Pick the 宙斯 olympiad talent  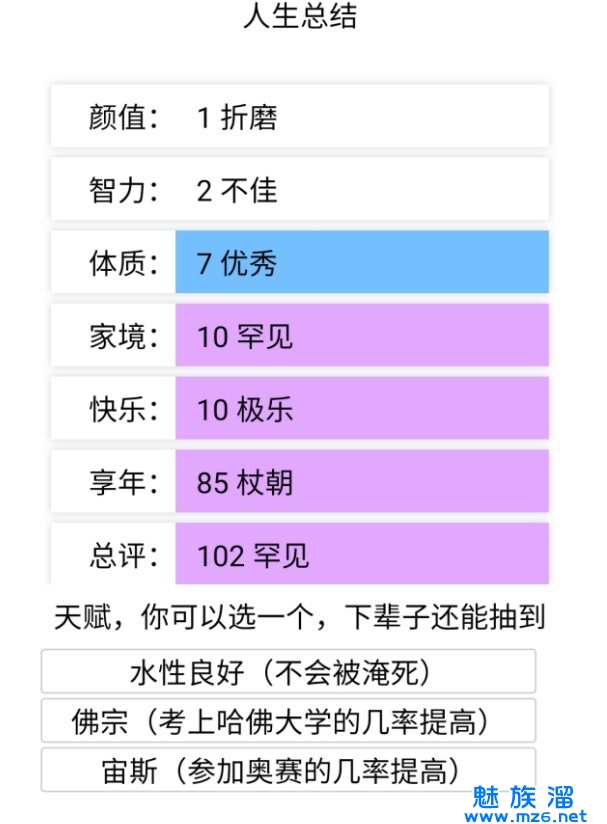coord(288,770)
